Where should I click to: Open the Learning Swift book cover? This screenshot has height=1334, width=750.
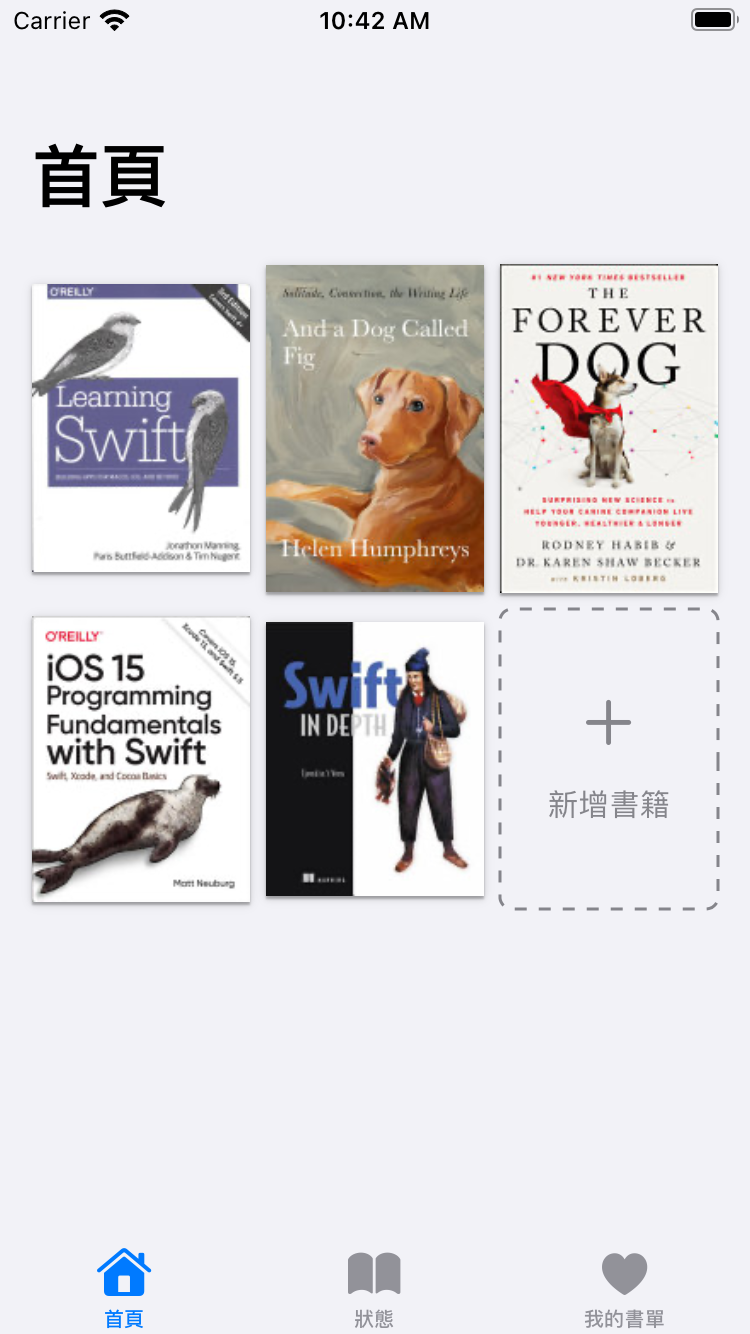[x=141, y=428]
